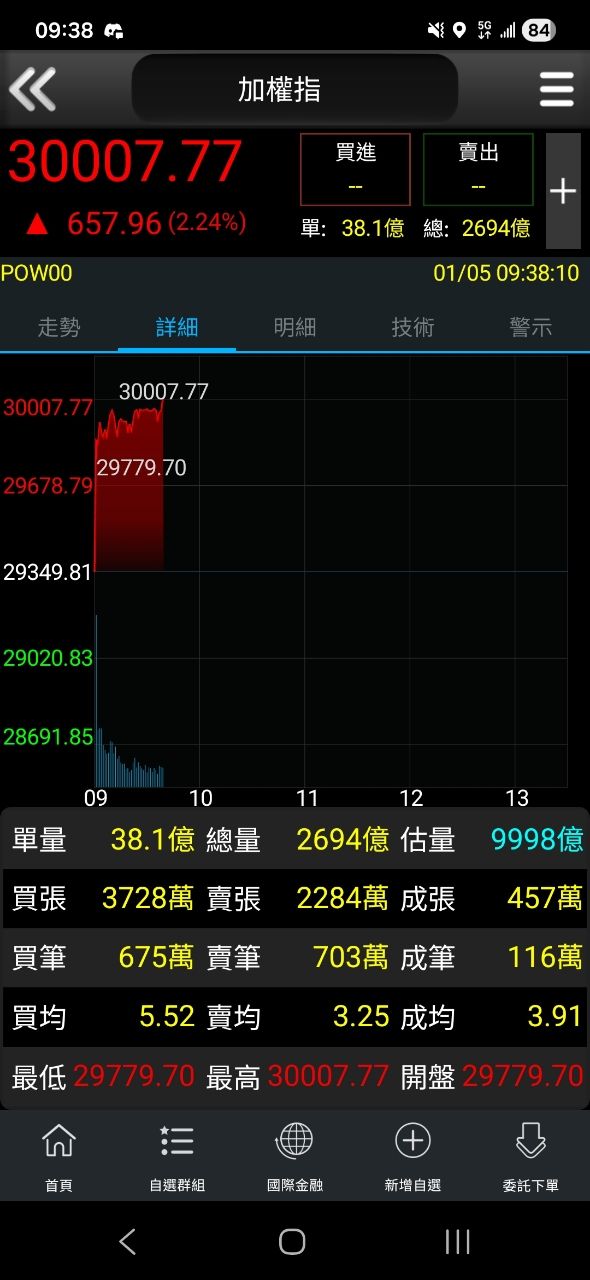Go back with the double-arrow icon
Image resolution: width=590 pixels, height=1280 pixels.
tap(32, 89)
